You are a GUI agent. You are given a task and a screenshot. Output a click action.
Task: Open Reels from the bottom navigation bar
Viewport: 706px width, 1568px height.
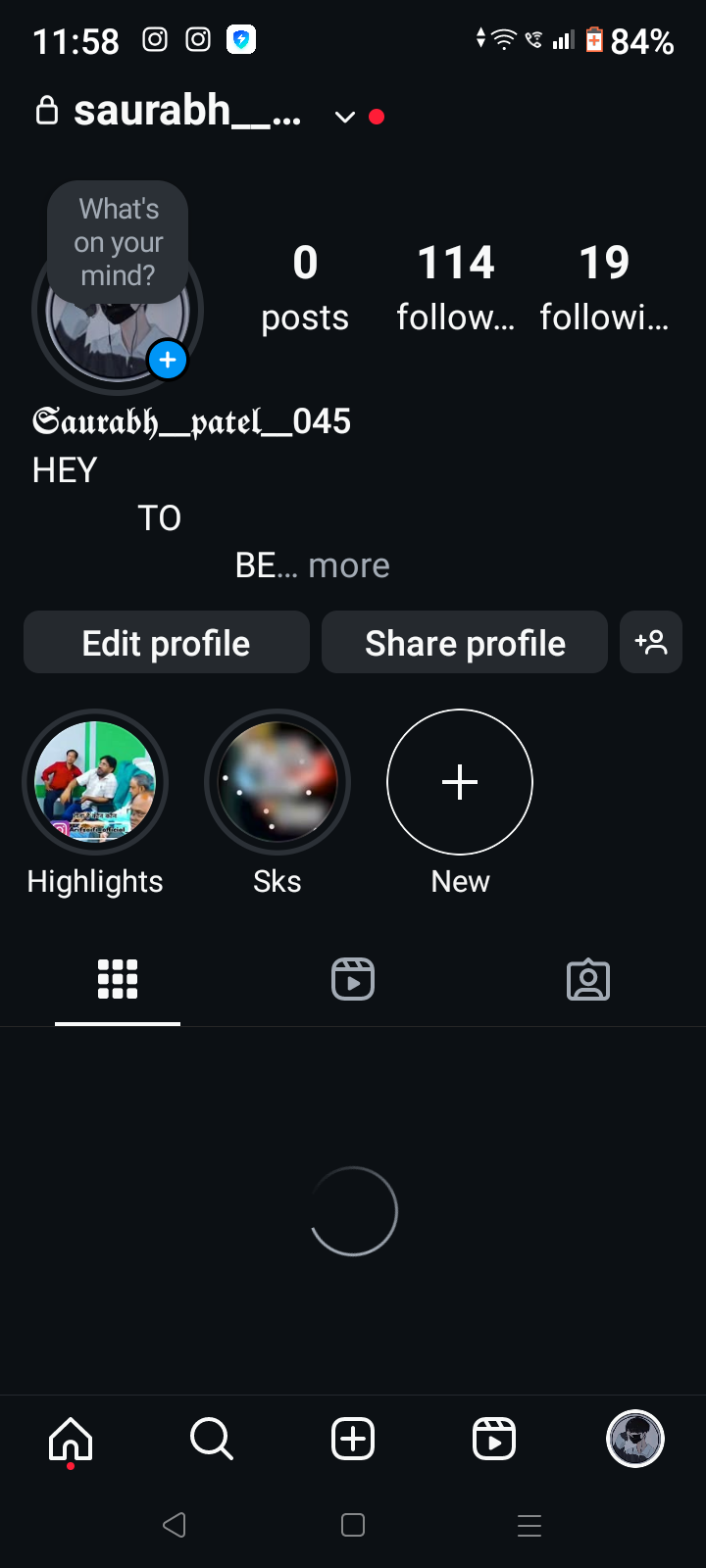point(494,1439)
